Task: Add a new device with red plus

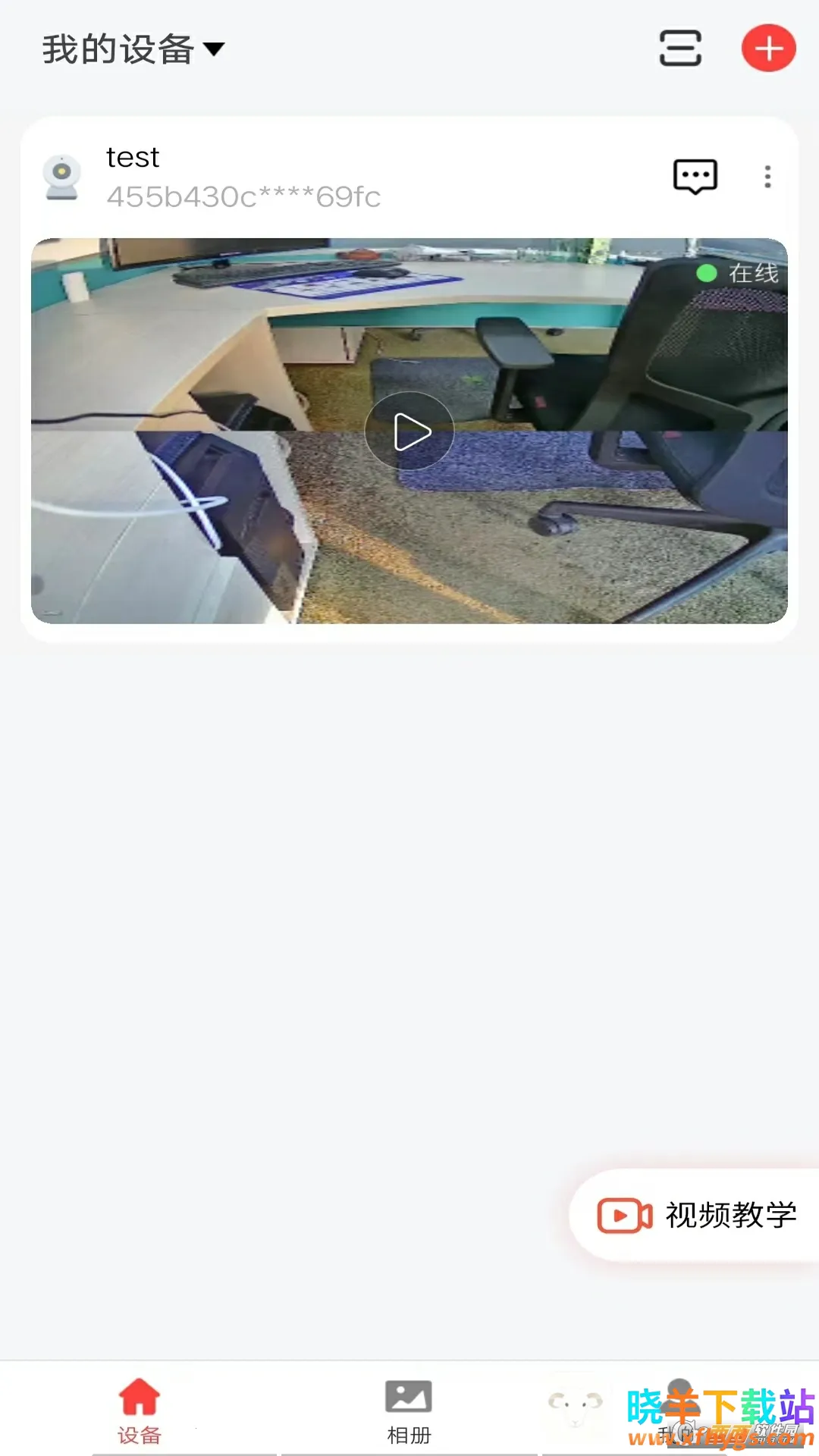Action: [x=768, y=49]
